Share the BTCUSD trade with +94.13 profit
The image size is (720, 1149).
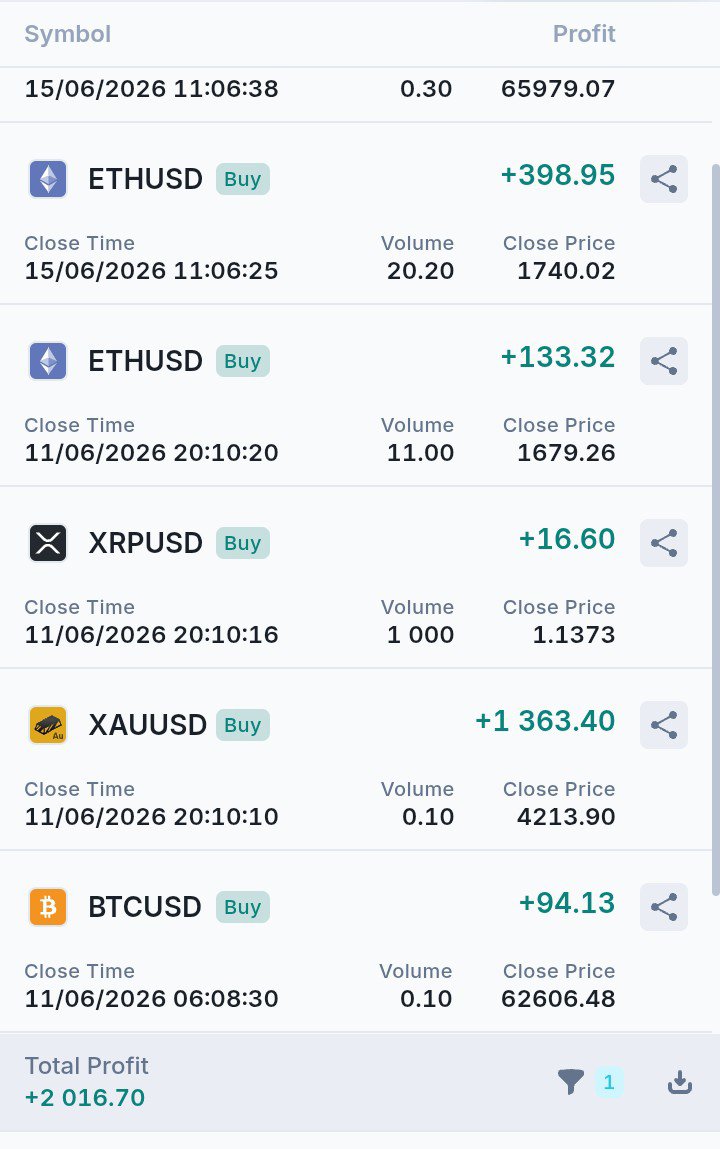tap(664, 907)
